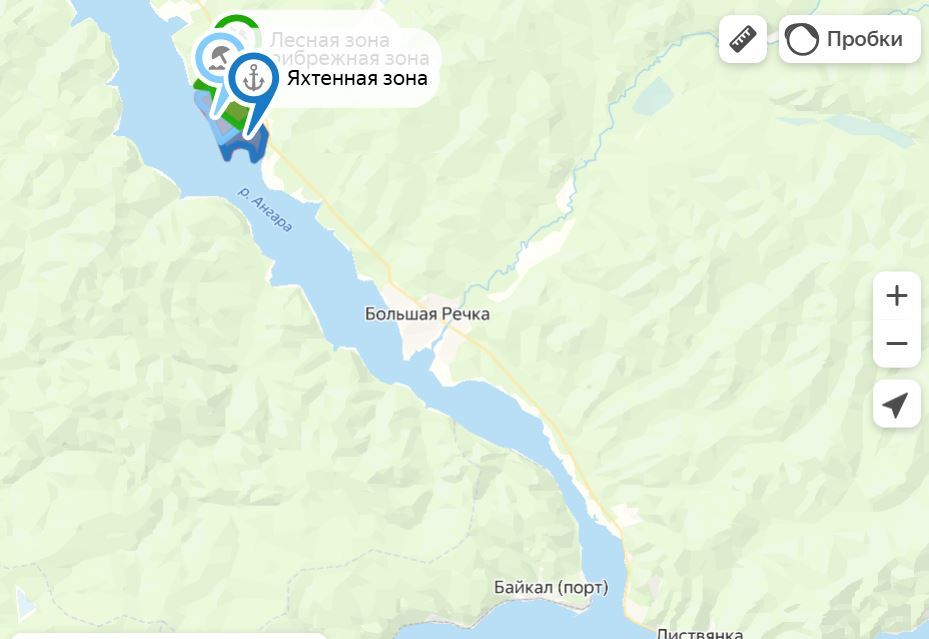Center map on my location

896,404
